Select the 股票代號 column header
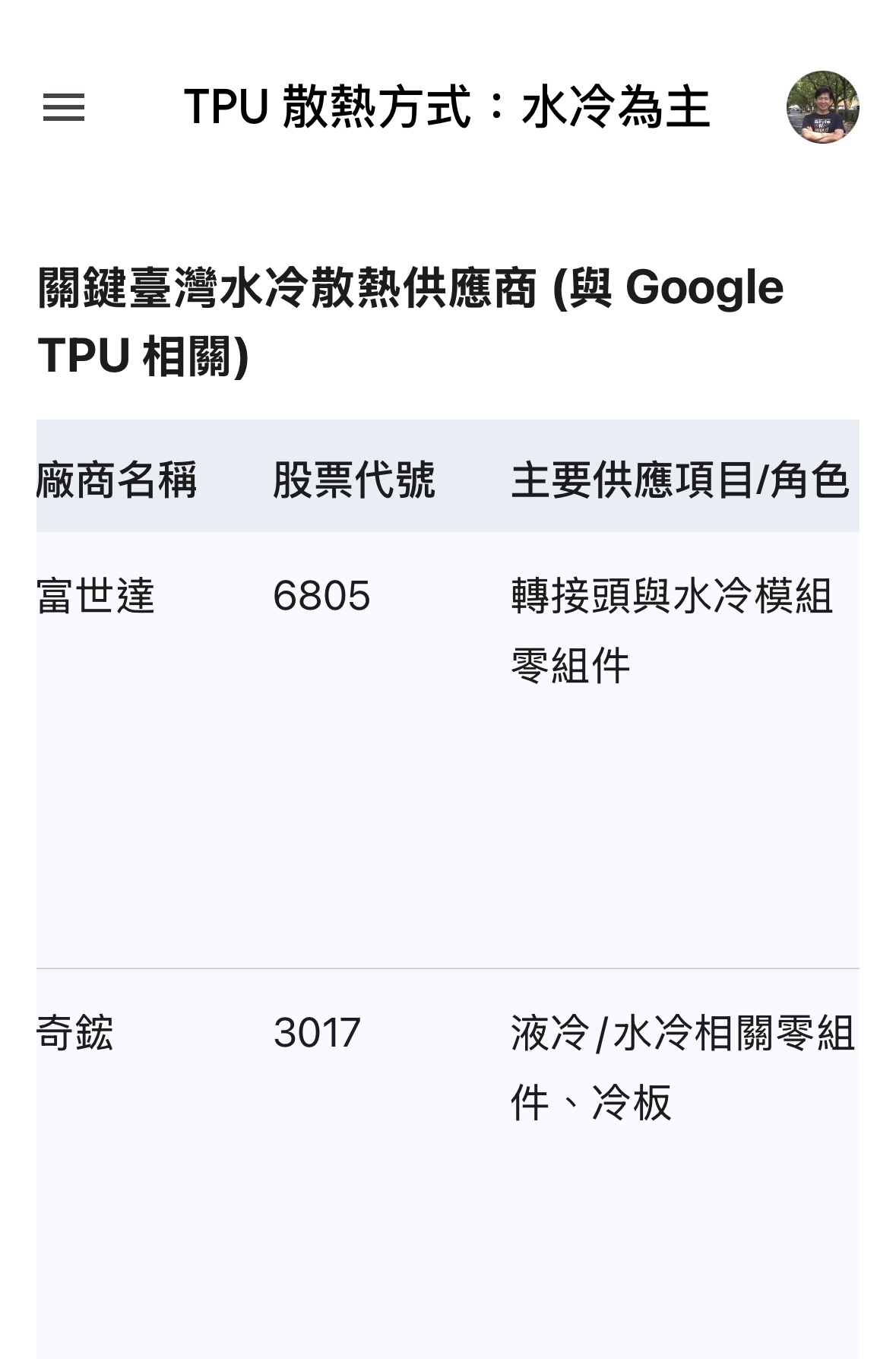The image size is (896, 1359). [x=356, y=477]
